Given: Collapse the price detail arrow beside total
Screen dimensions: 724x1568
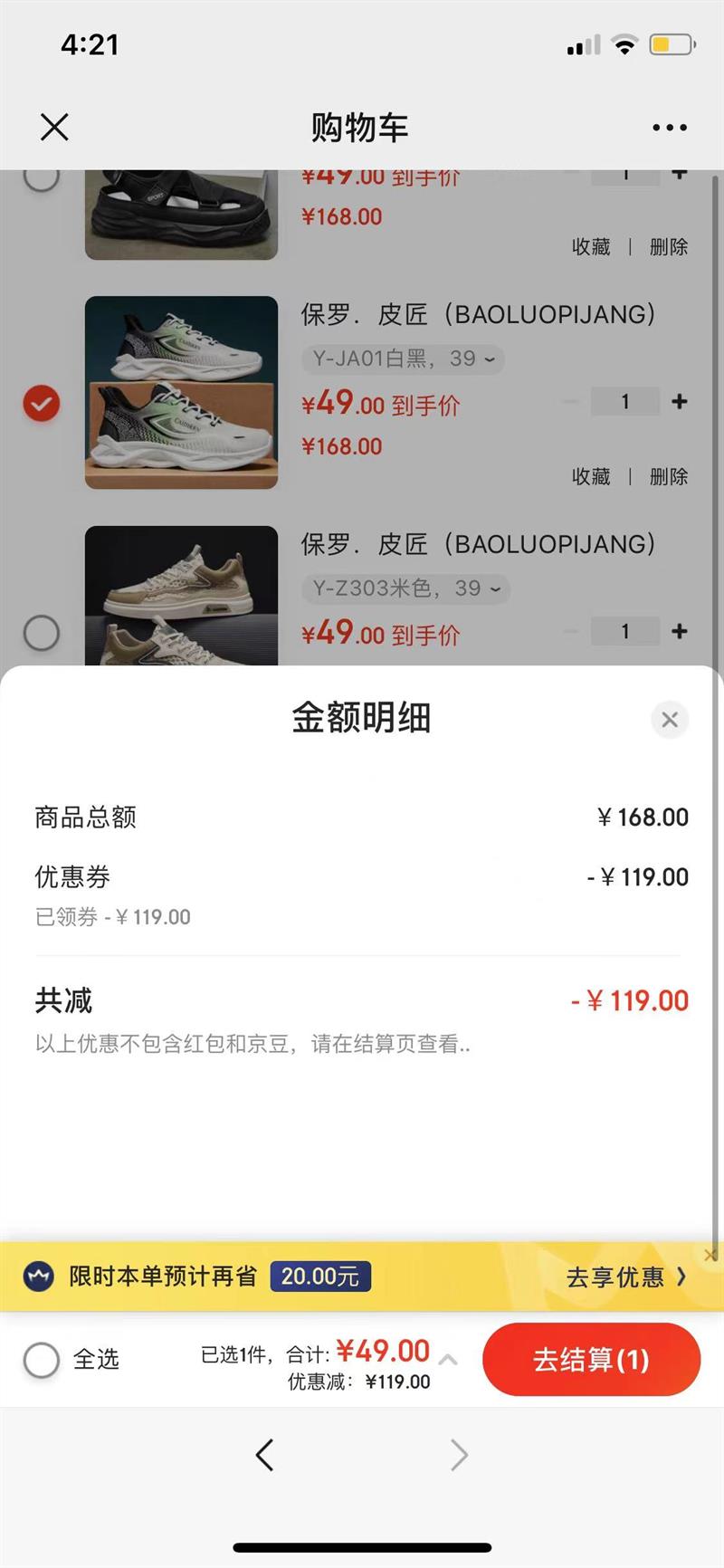Looking at the screenshot, I should point(448,1359).
